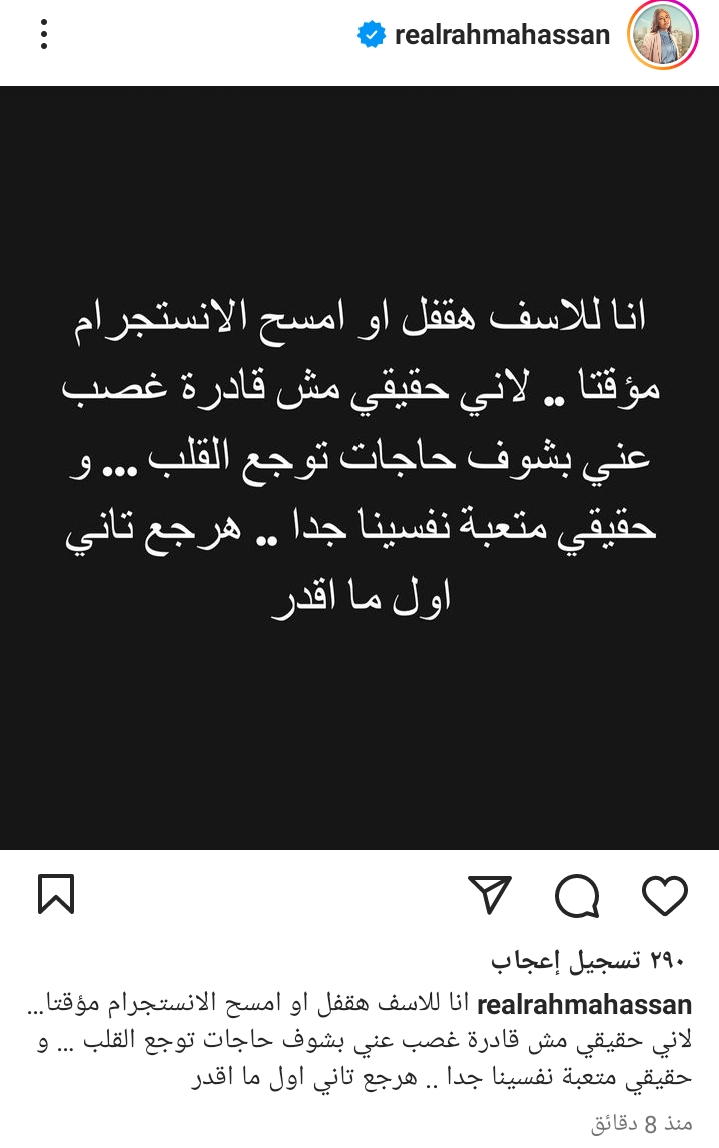Share the post via paper plane

(490, 895)
